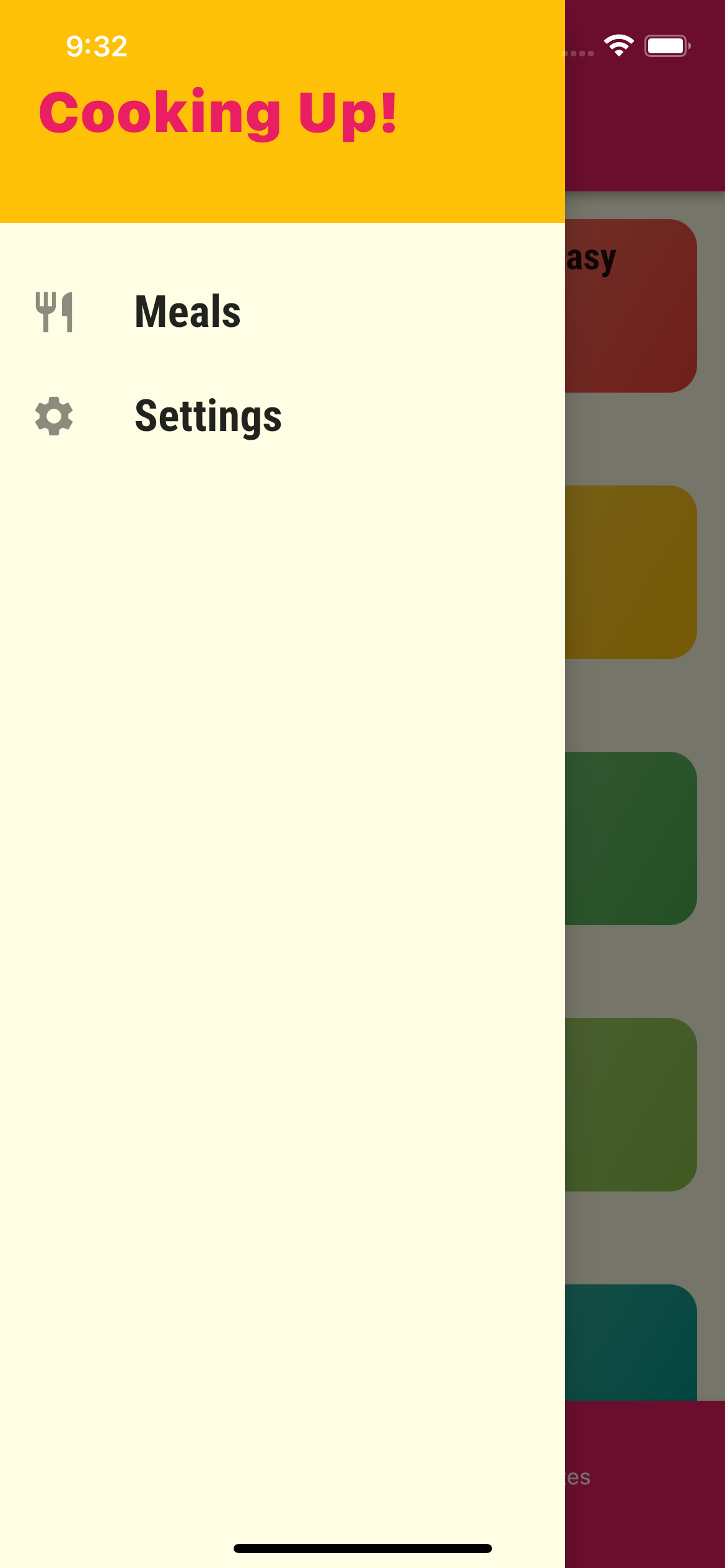Click the gear icon beside Settings
This screenshot has height=1568, width=725.
(x=55, y=417)
